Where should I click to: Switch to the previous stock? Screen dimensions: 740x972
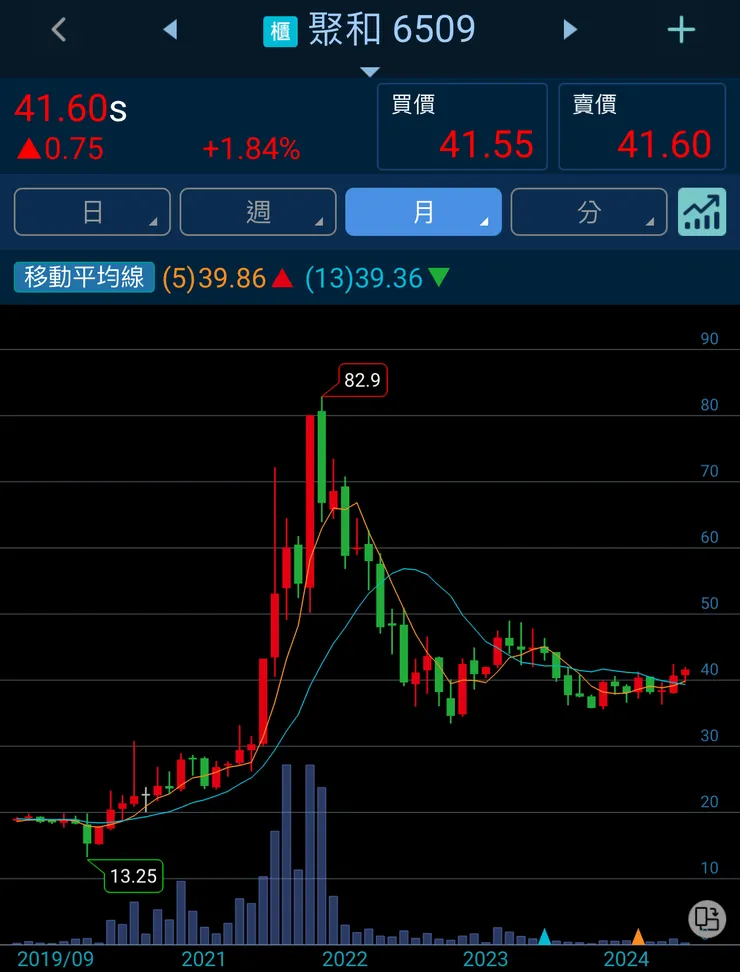tap(170, 30)
